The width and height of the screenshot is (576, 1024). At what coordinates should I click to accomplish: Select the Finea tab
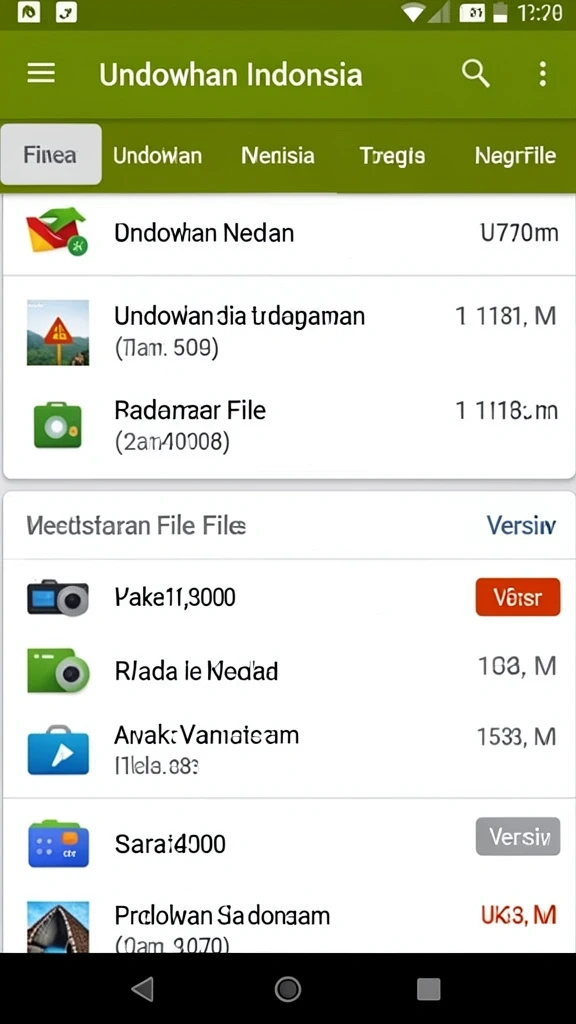click(51, 155)
